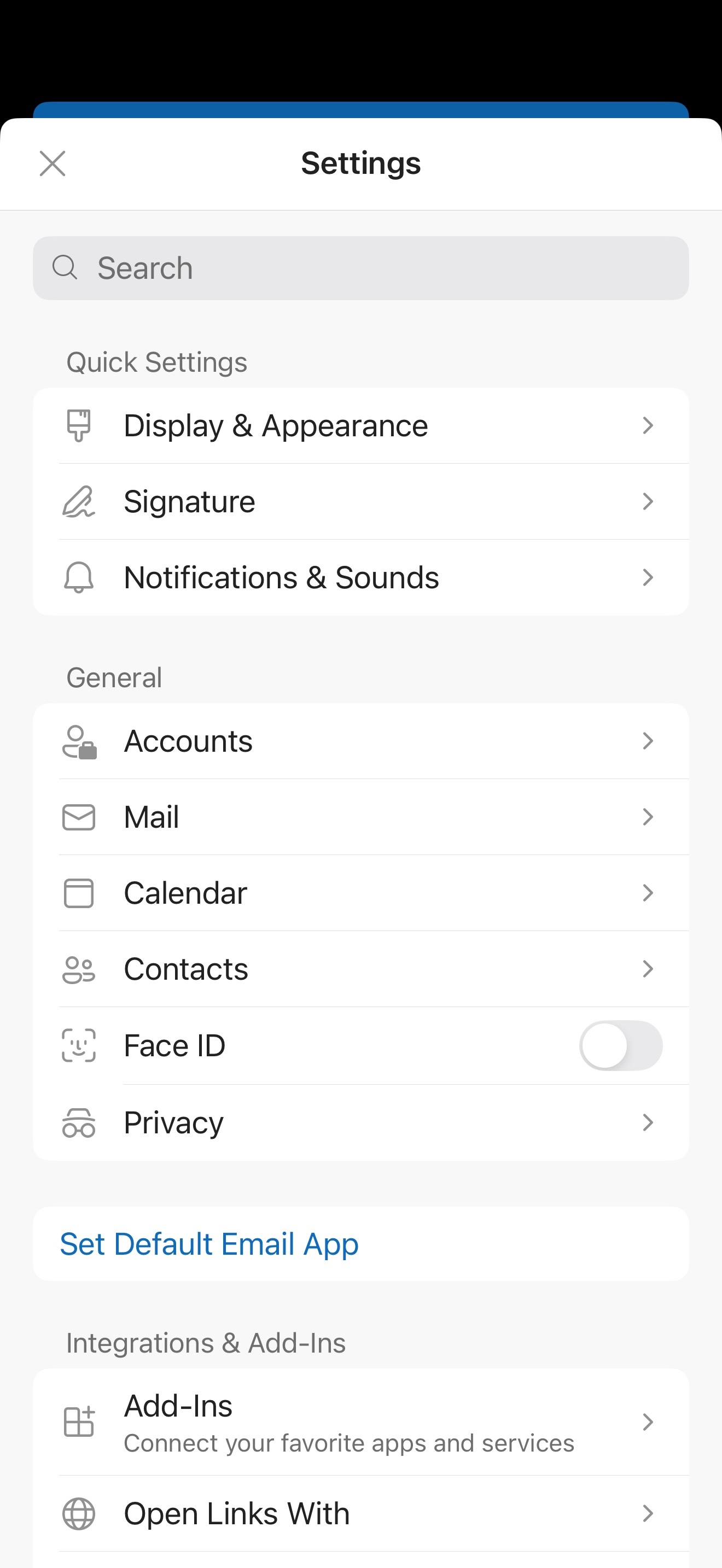The width and height of the screenshot is (722, 1568).
Task: Click the Calendar icon
Action: click(x=79, y=893)
